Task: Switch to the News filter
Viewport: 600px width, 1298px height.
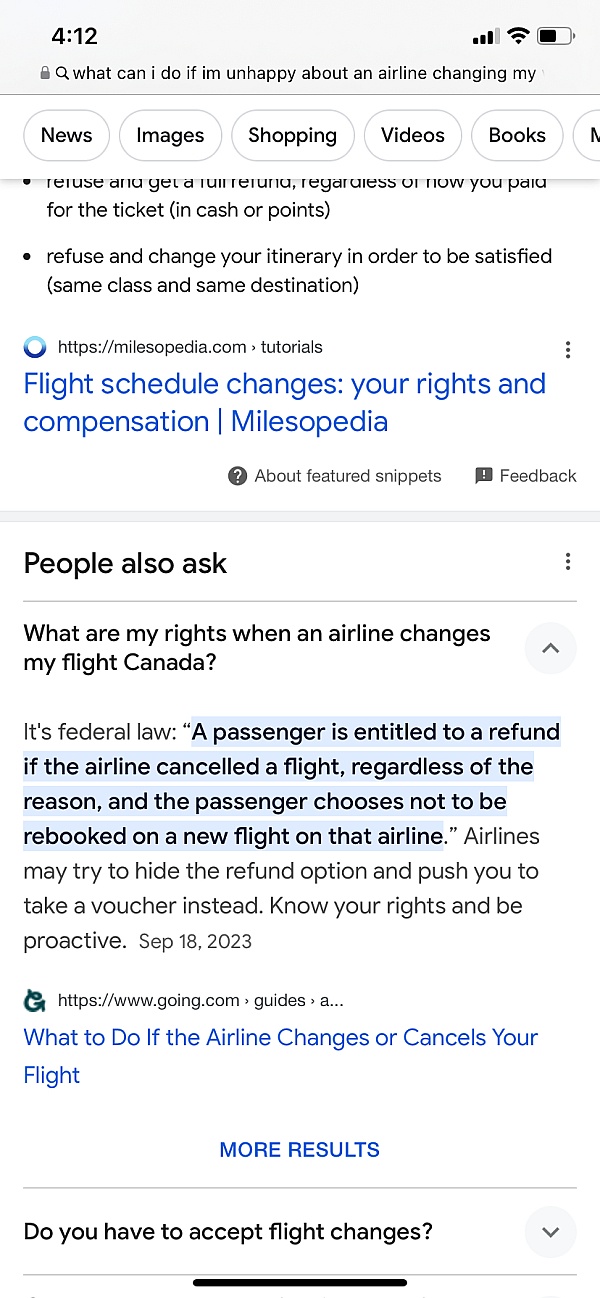Action: [x=66, y=136]
